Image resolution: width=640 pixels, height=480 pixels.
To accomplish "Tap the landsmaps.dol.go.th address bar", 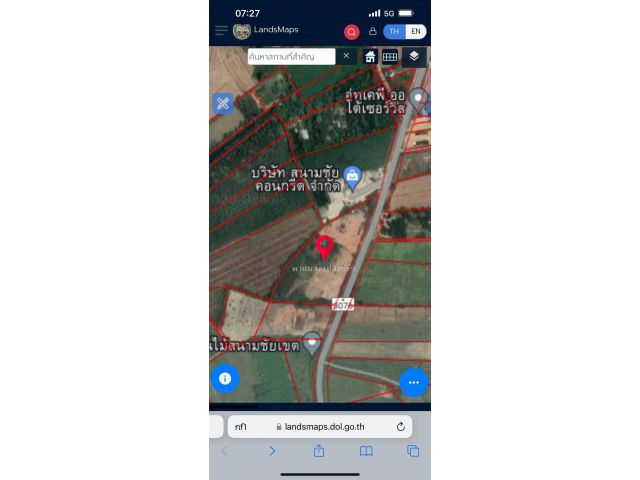I will tap(318, 426).
